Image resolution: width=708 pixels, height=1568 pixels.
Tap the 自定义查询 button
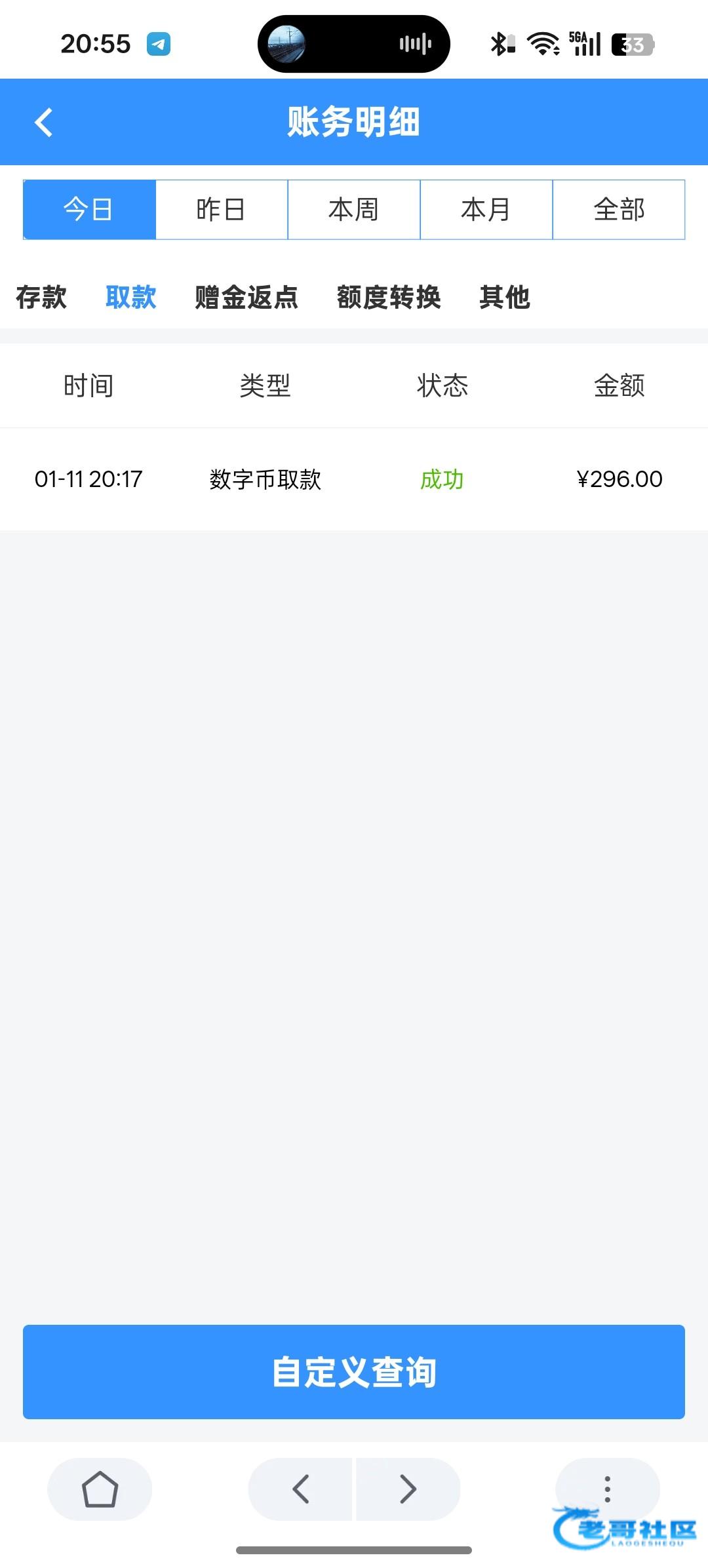pyautogui.click(x=354, y=1372)
